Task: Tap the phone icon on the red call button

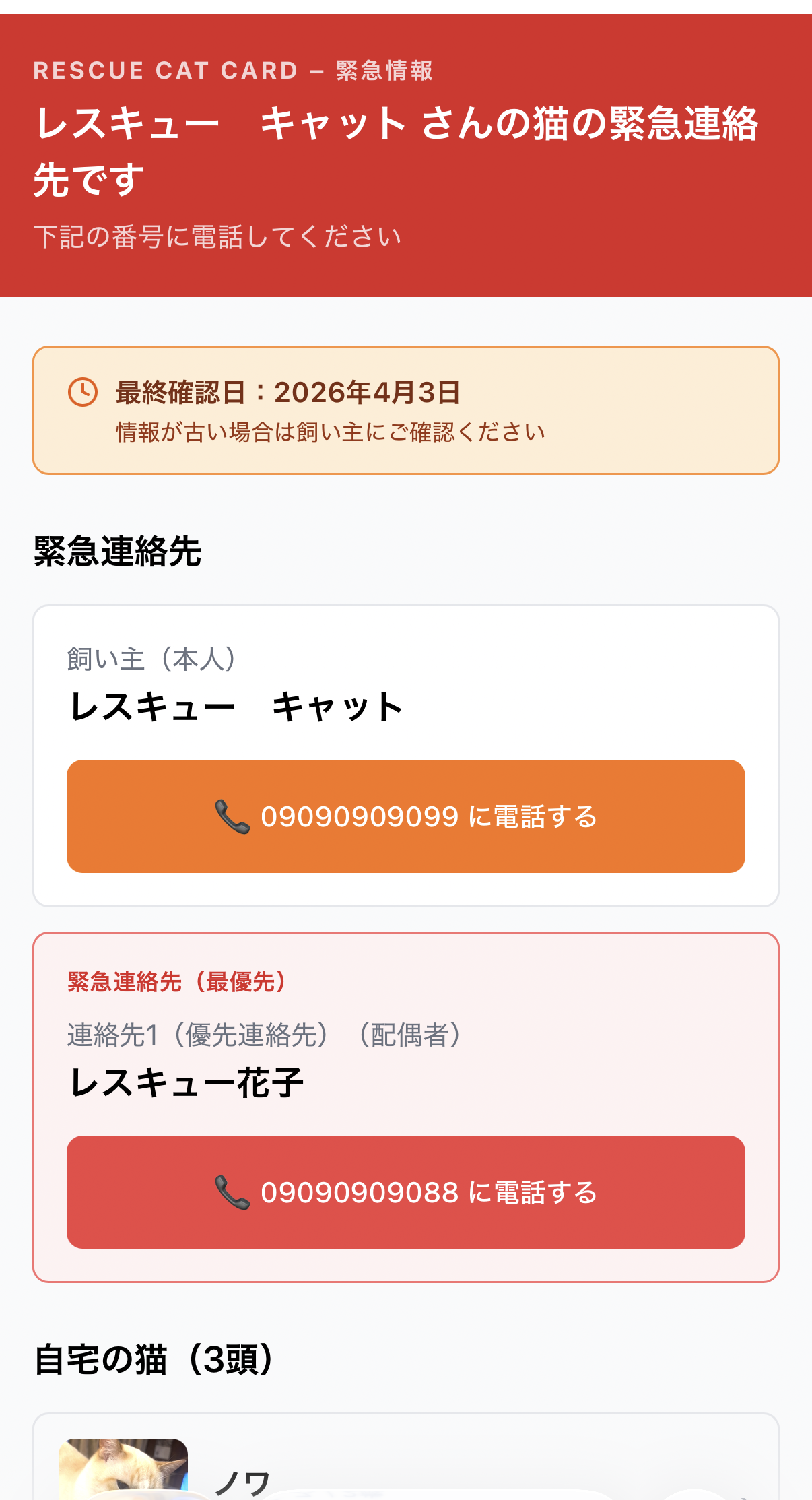Action: 232,1192
